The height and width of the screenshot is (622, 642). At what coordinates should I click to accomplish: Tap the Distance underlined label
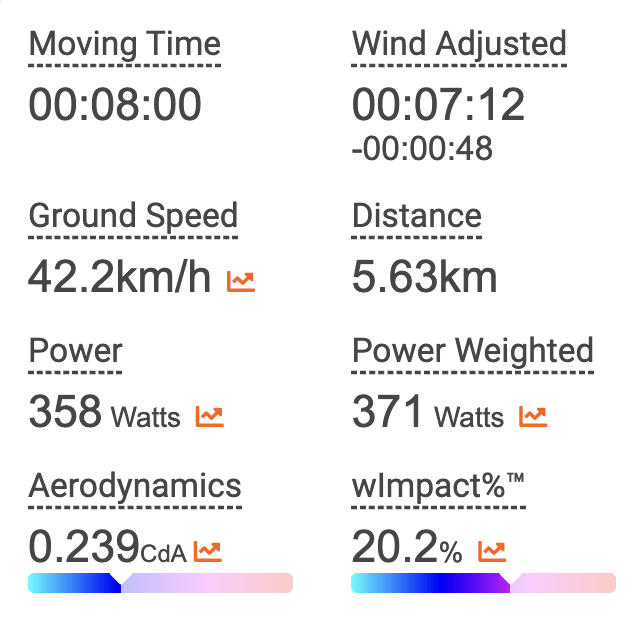click(x=417, y=216)
